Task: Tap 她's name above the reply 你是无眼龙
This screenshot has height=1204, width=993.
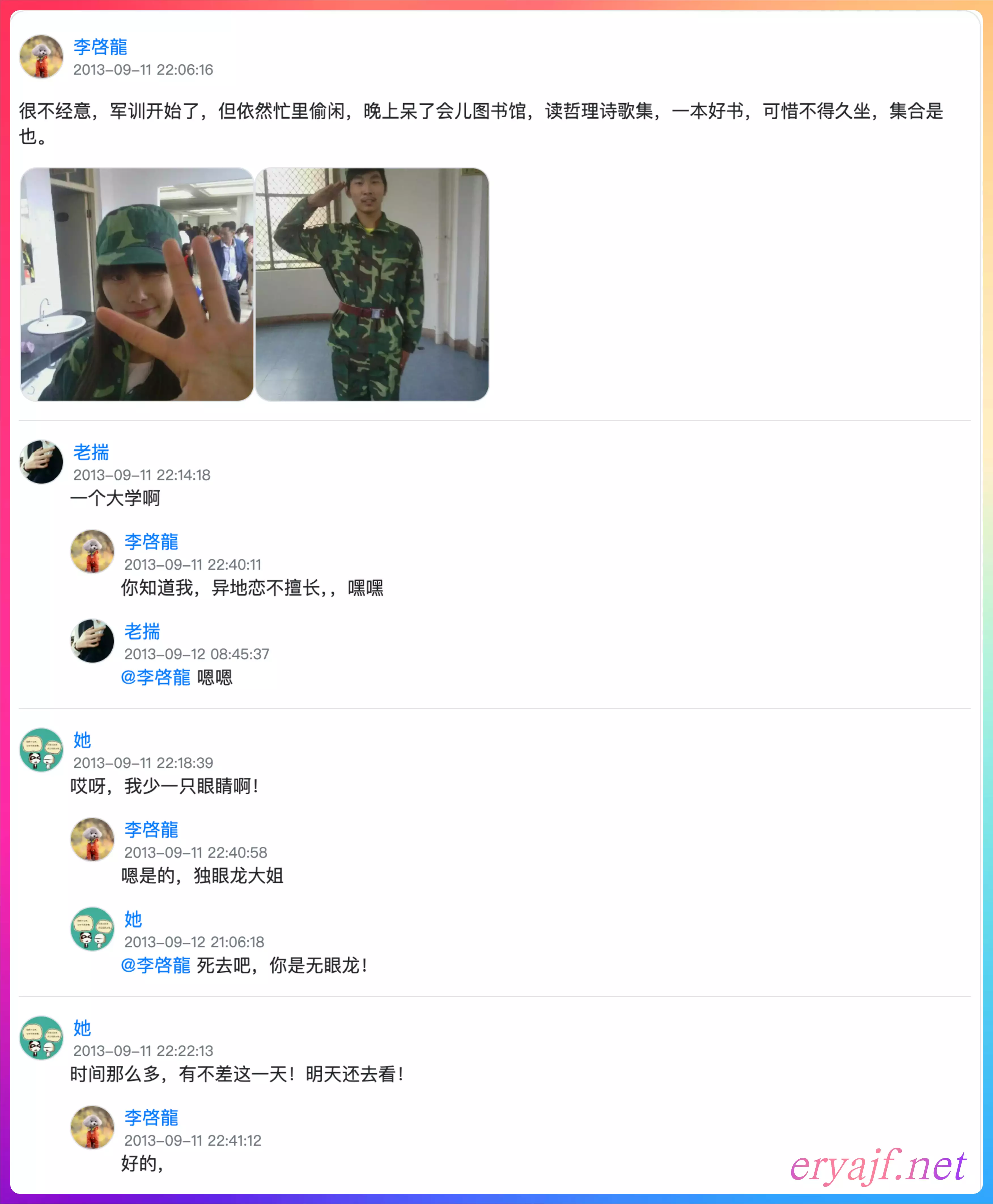Action: pos(133,919)
